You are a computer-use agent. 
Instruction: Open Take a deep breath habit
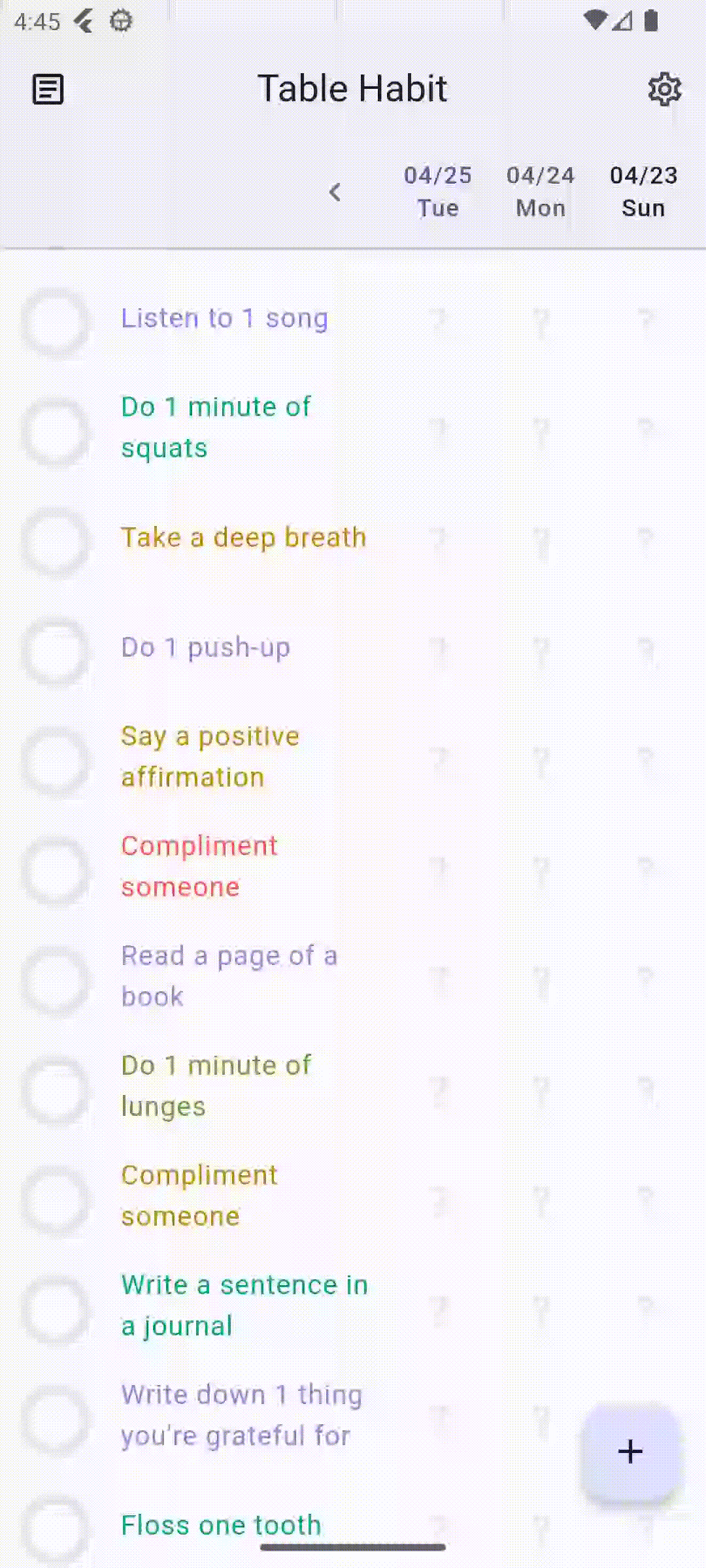click(x=243, y=538)
